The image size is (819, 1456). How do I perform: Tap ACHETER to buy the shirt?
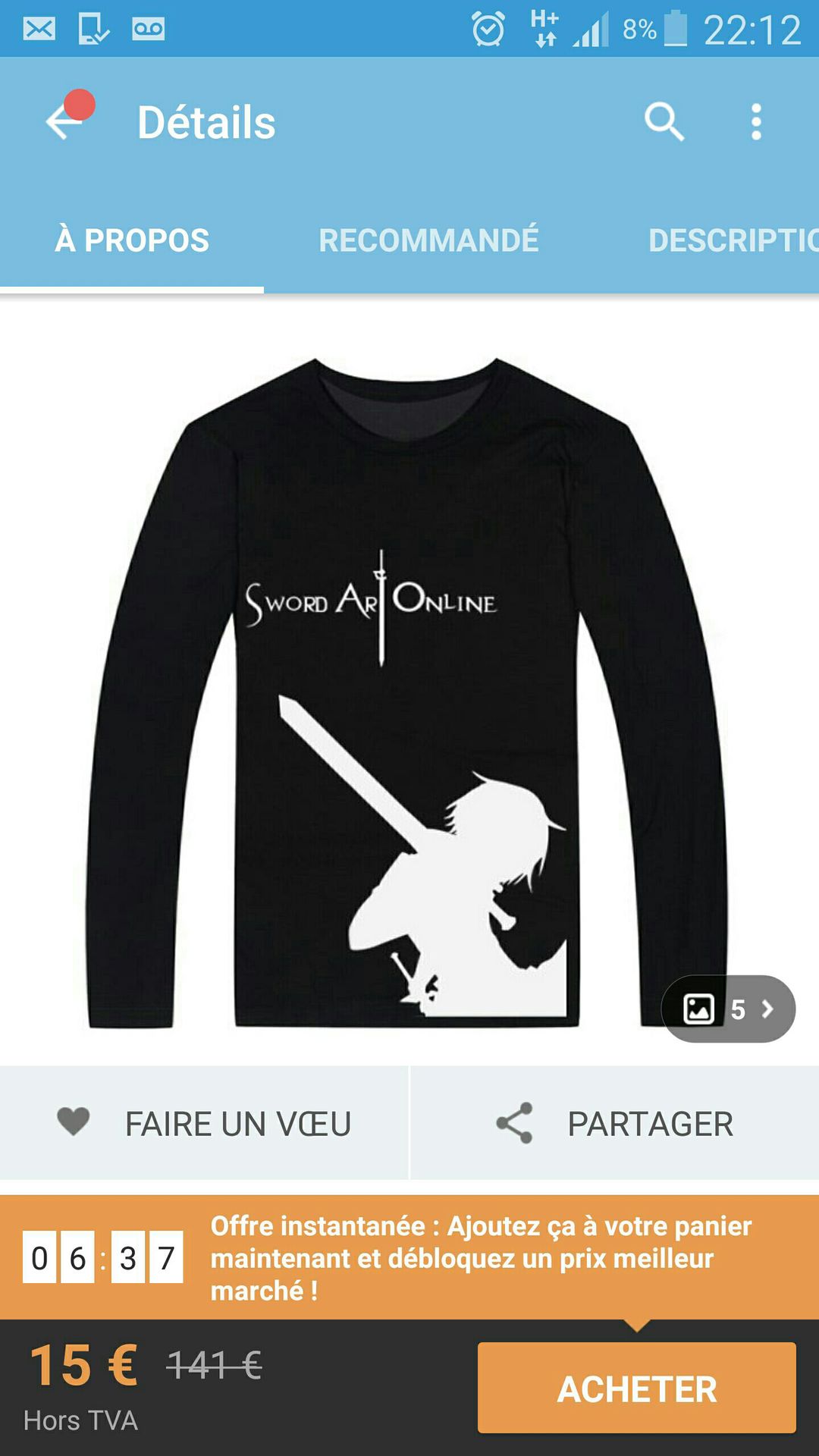[x=636, y=1389]
